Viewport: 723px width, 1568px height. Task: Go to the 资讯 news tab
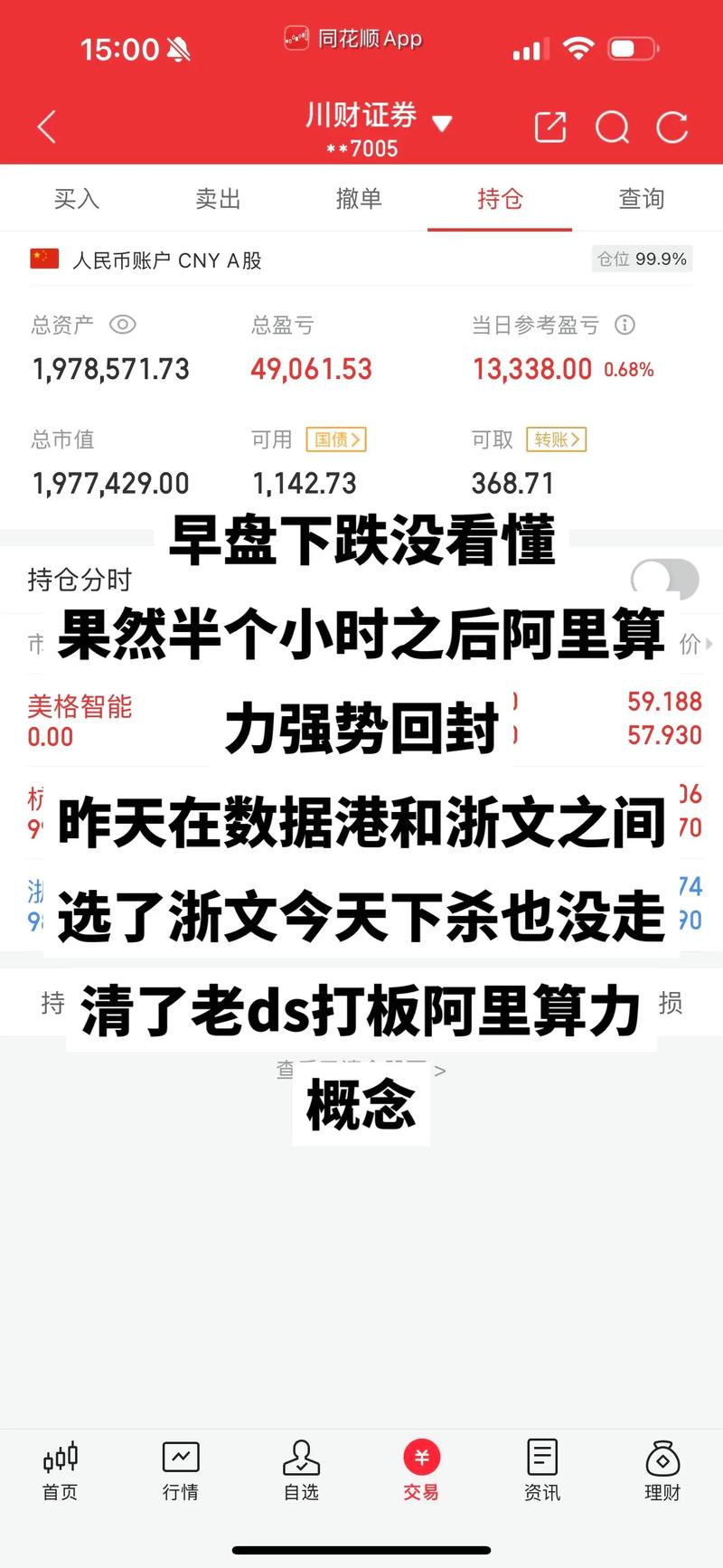(x=542, y=1470)
